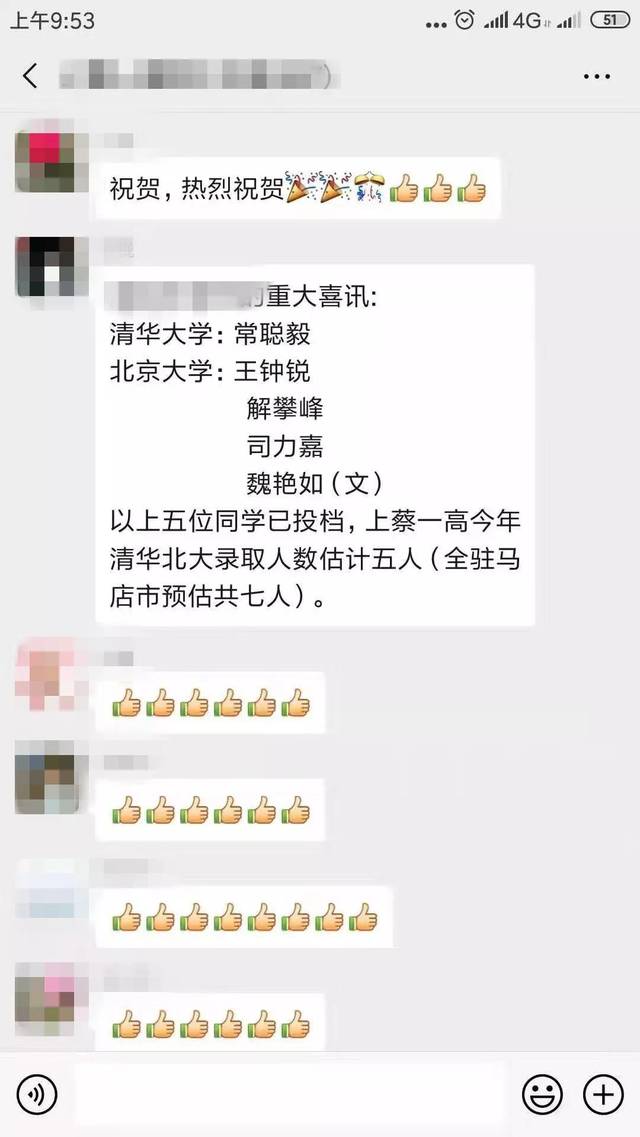This screenshot has height=1137, width=640.
Task: Open avatar of sender of 重大喜讯 message
Action: (45, 268)
